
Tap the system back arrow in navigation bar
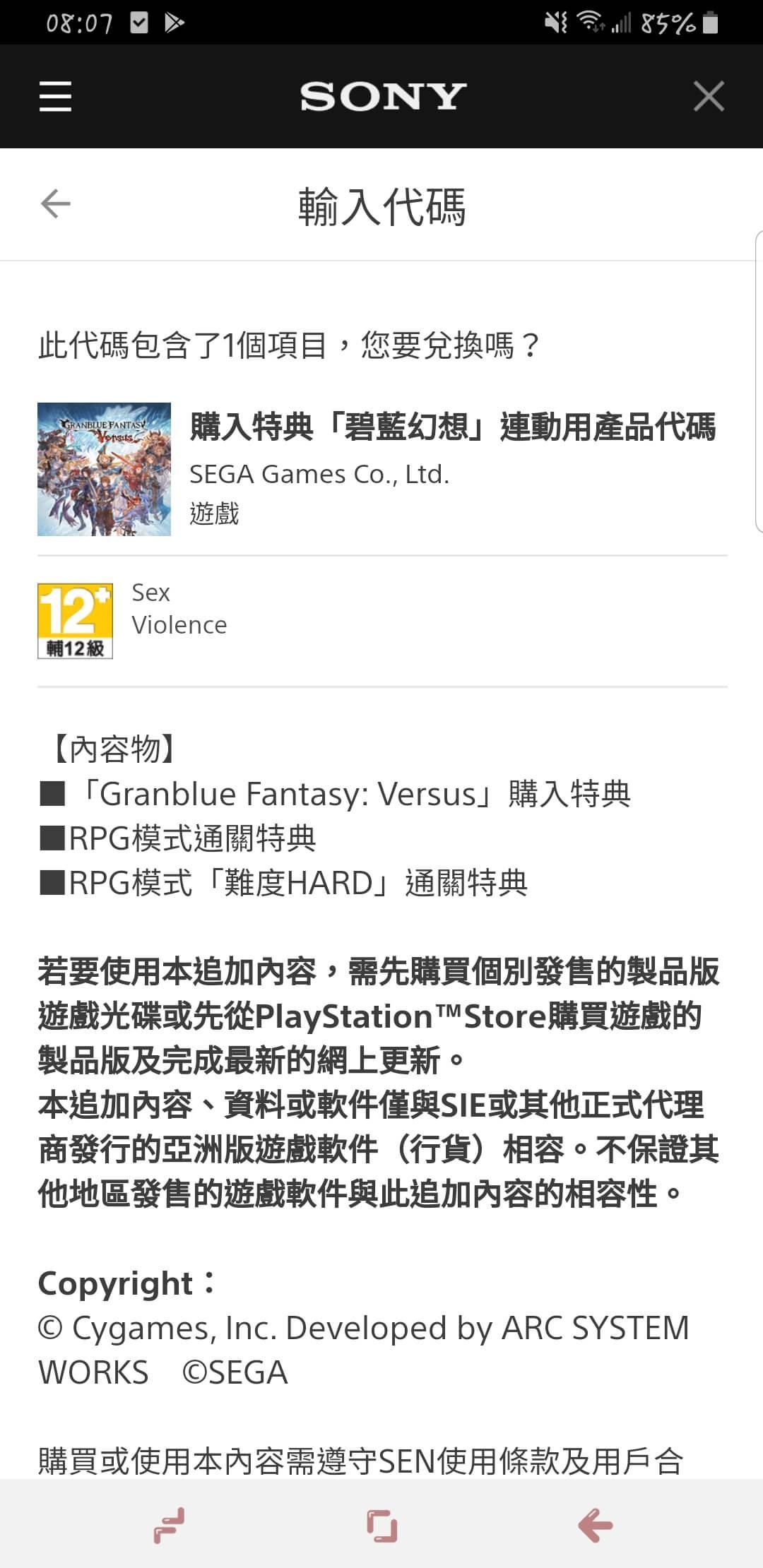[595, 1525]
